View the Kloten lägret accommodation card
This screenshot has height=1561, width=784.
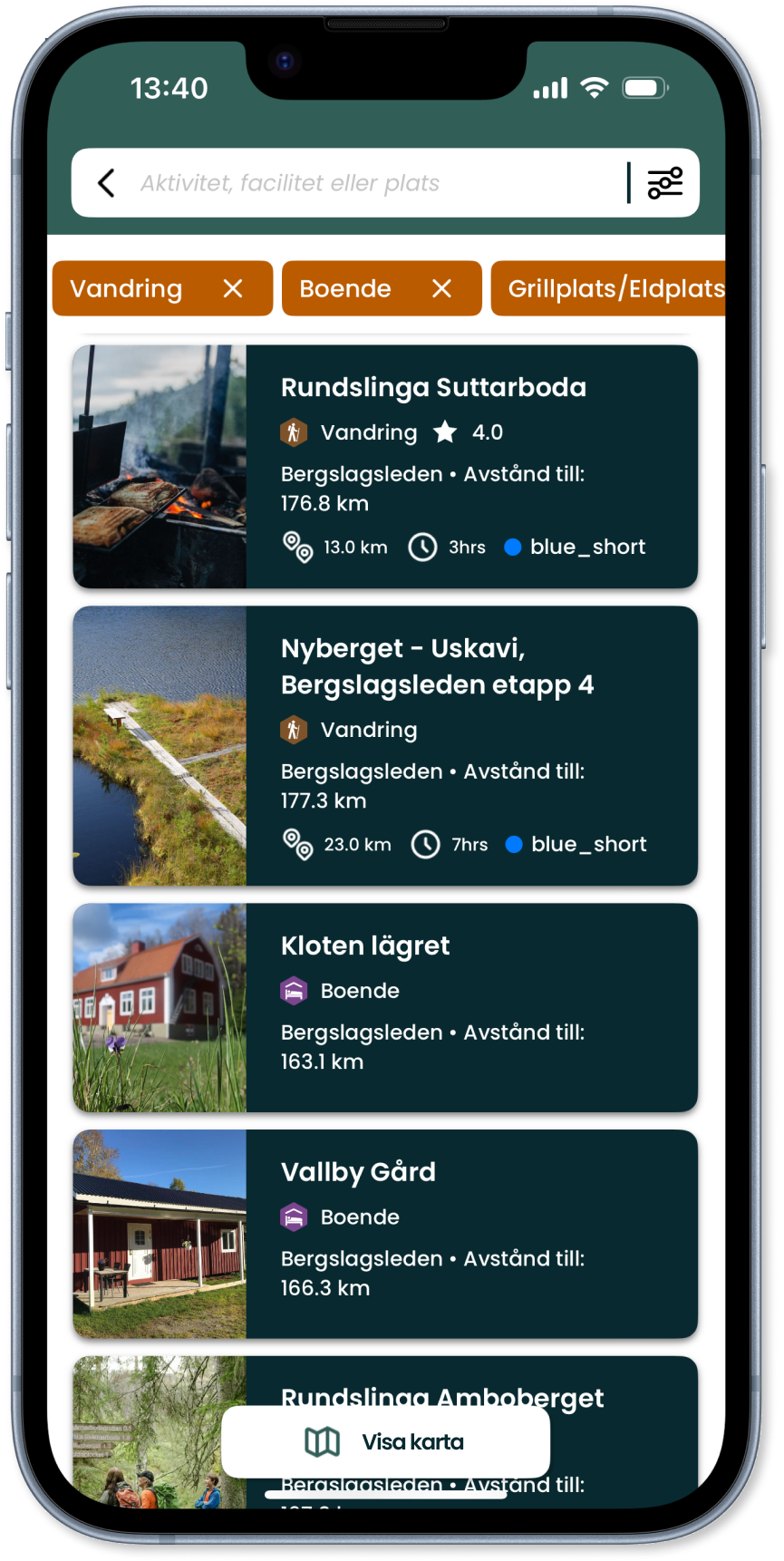385,1007
